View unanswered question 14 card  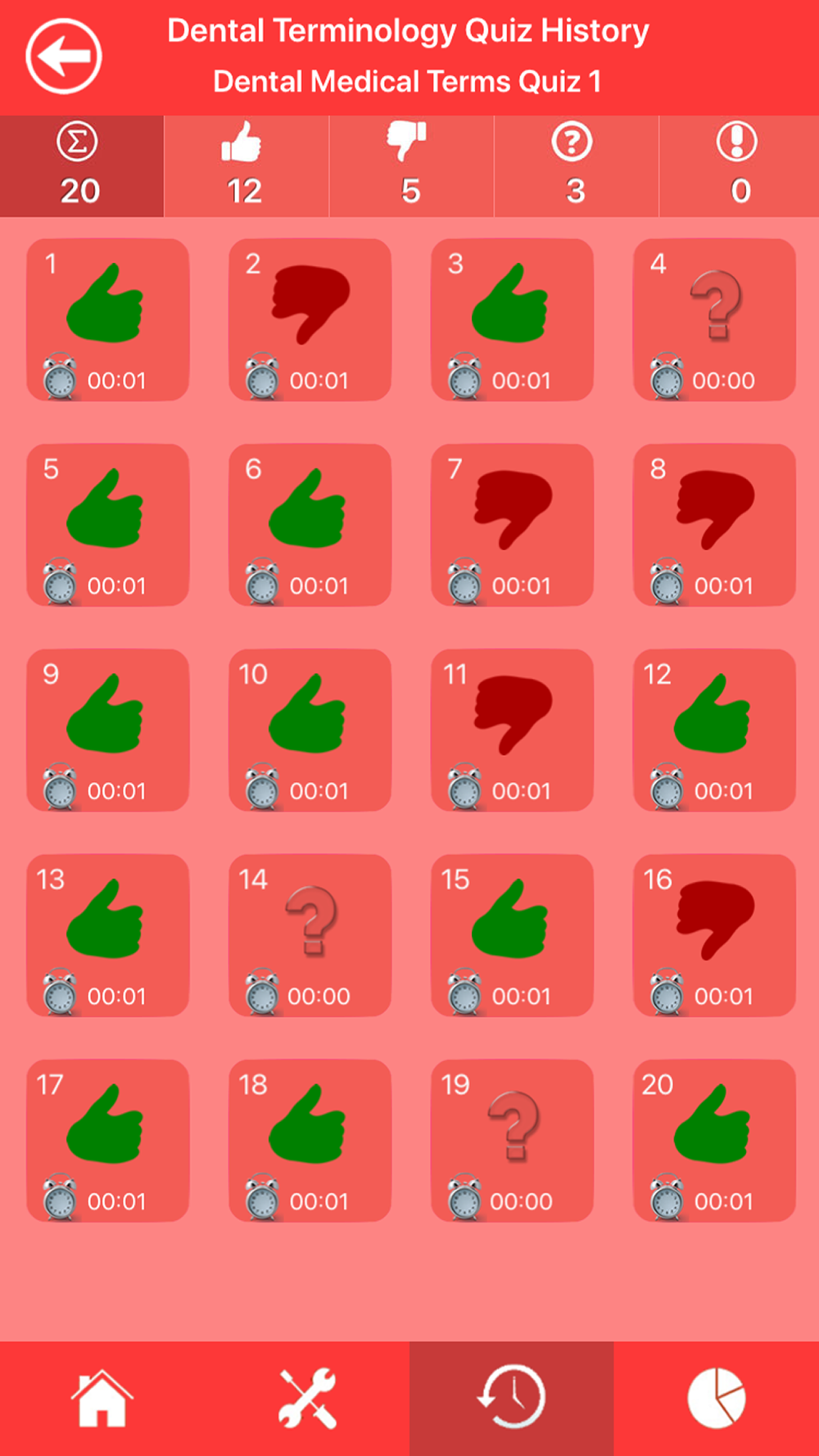310,935
